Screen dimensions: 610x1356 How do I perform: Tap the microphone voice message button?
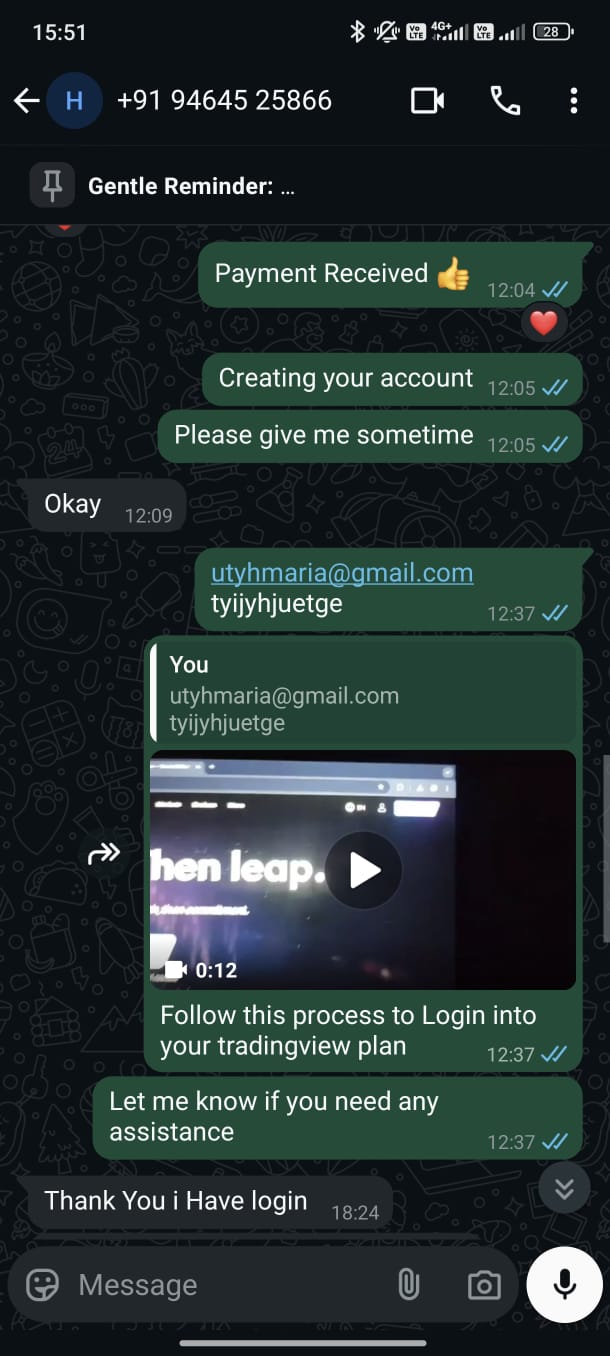click(x=565, y=1284)
